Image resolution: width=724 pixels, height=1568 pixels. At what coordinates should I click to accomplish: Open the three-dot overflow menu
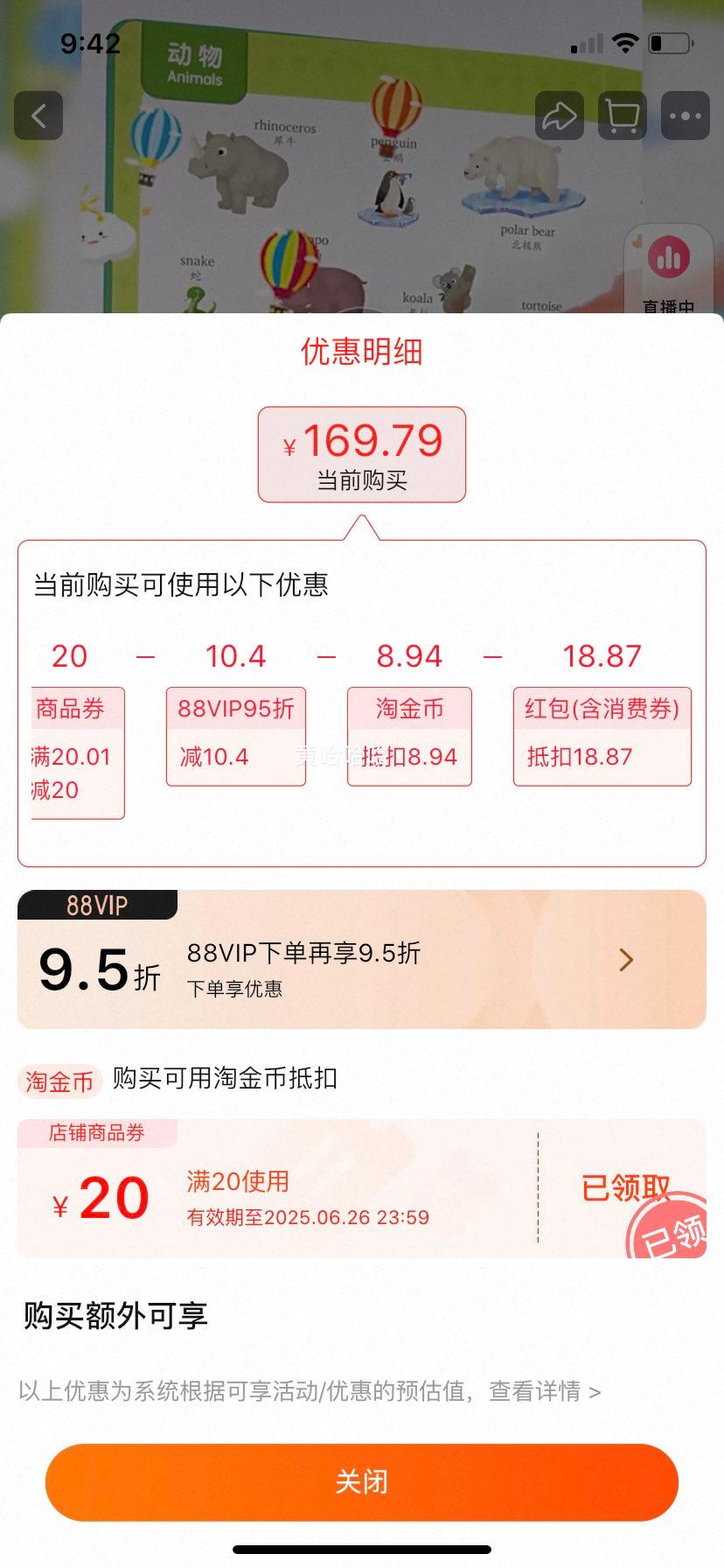(686, 115)
